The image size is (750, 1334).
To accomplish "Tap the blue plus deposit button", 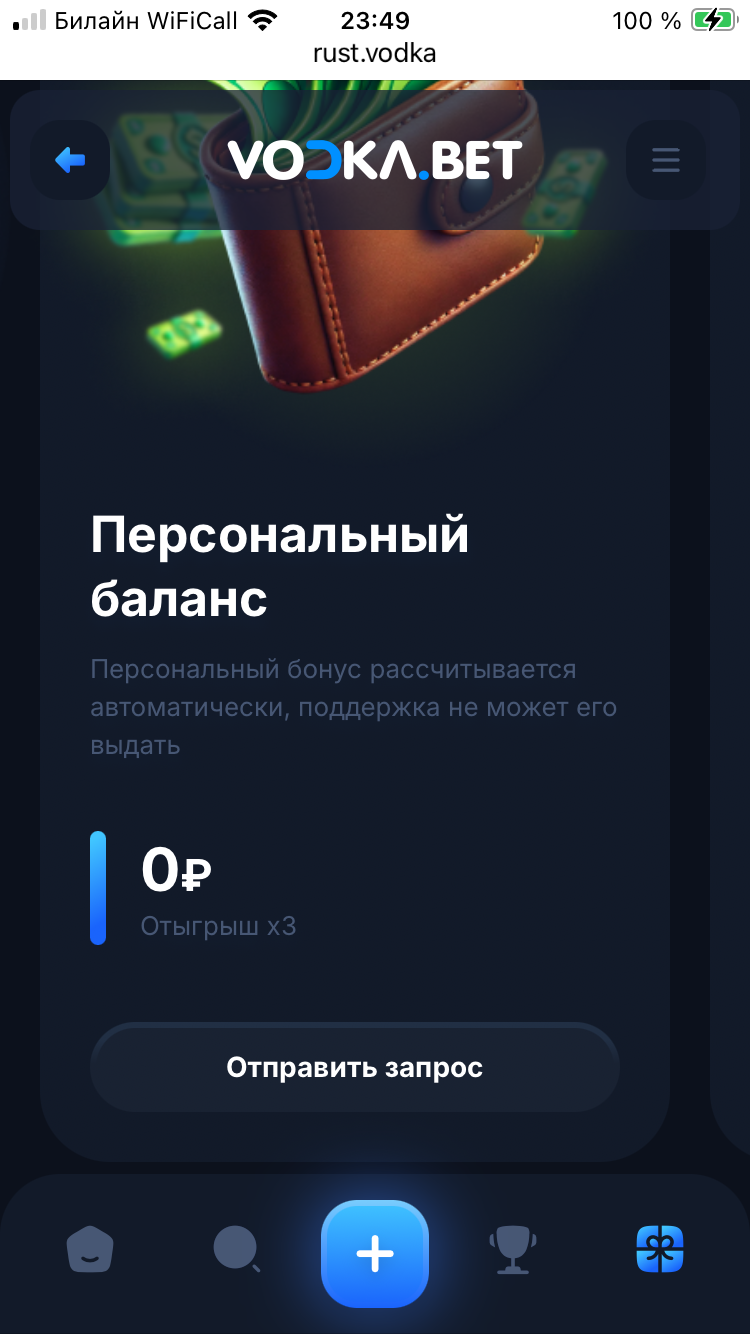I will click(x=375, y=1254).
